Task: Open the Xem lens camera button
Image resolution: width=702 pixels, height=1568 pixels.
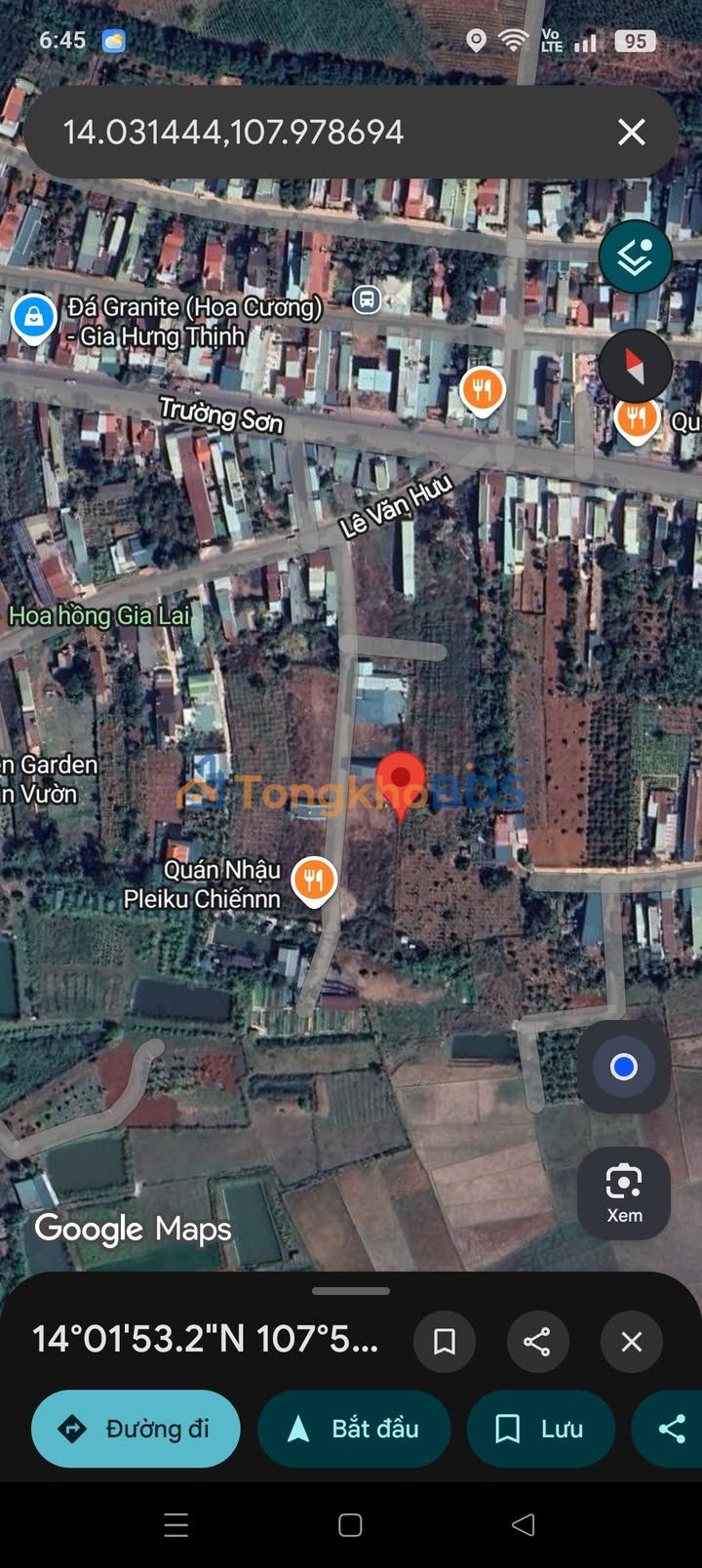Action: tap(624, 1193)
